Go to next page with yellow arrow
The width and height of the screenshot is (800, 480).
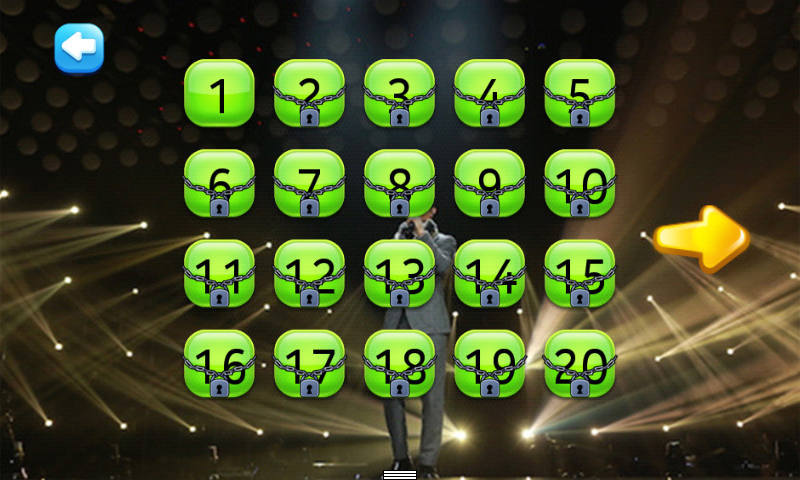[701, 238]
